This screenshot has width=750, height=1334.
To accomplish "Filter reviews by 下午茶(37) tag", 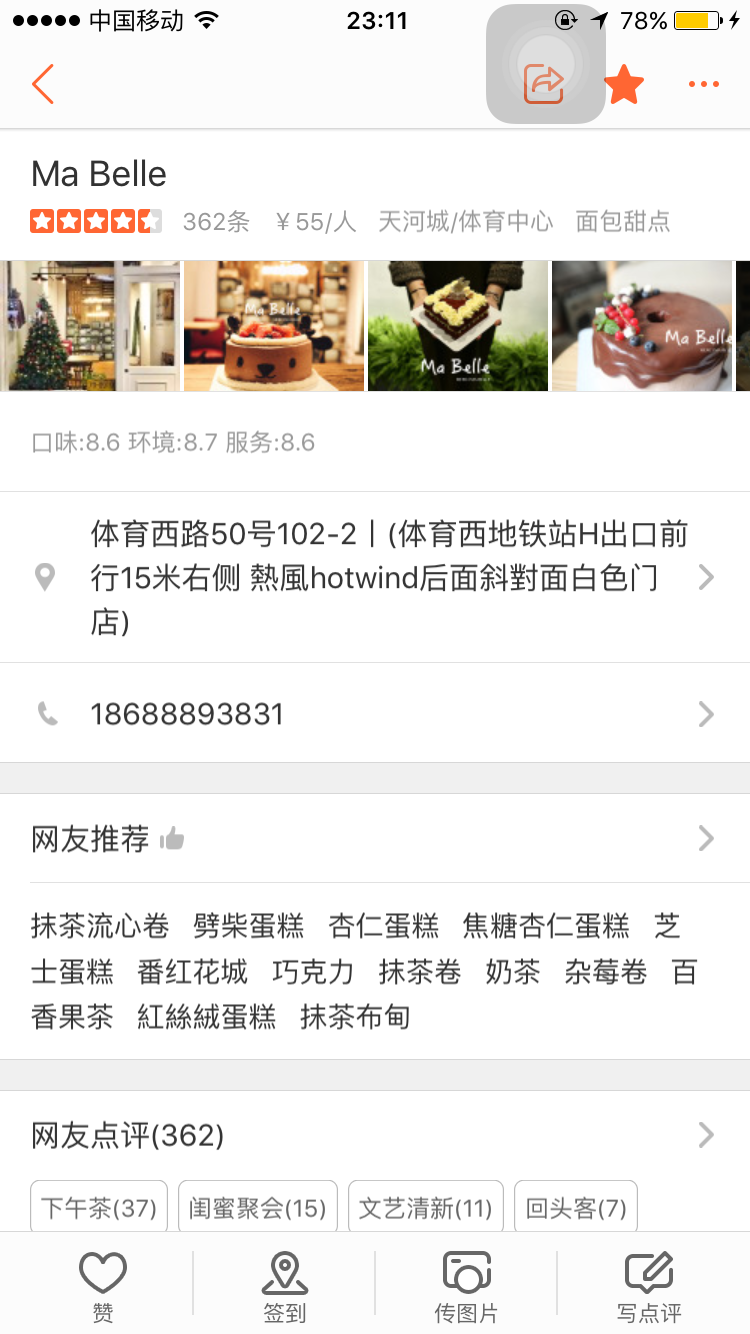I will [99, 1208].
